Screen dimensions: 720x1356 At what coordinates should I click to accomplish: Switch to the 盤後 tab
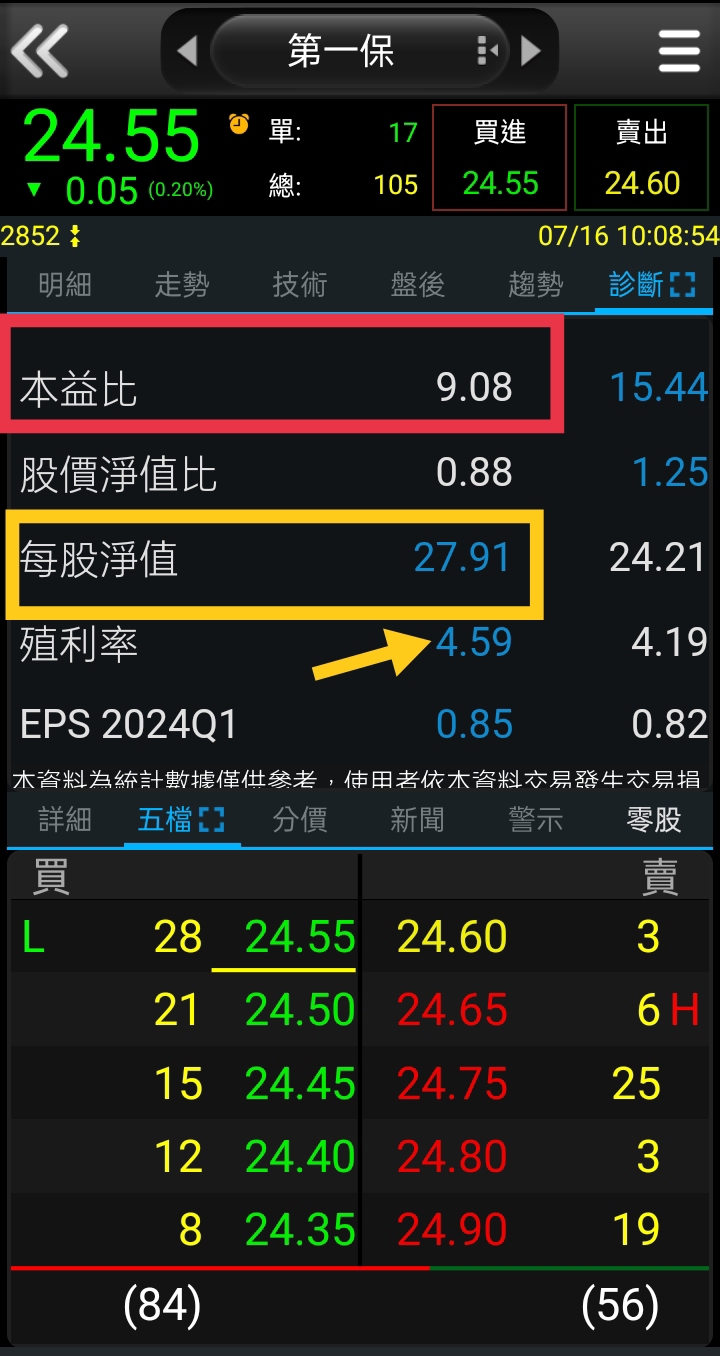417,285
